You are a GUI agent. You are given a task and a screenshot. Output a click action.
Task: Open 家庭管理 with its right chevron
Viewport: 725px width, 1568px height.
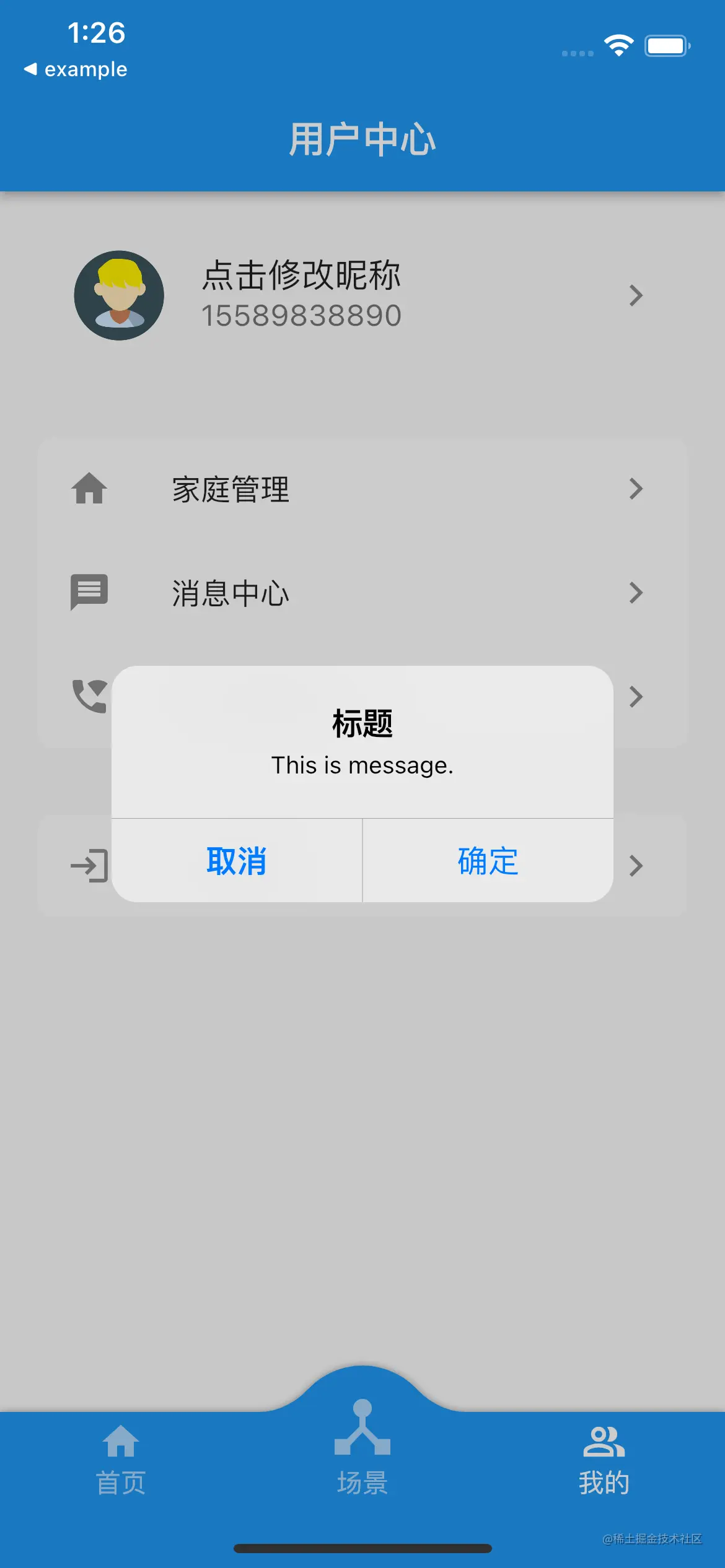[x=636, y=489]
